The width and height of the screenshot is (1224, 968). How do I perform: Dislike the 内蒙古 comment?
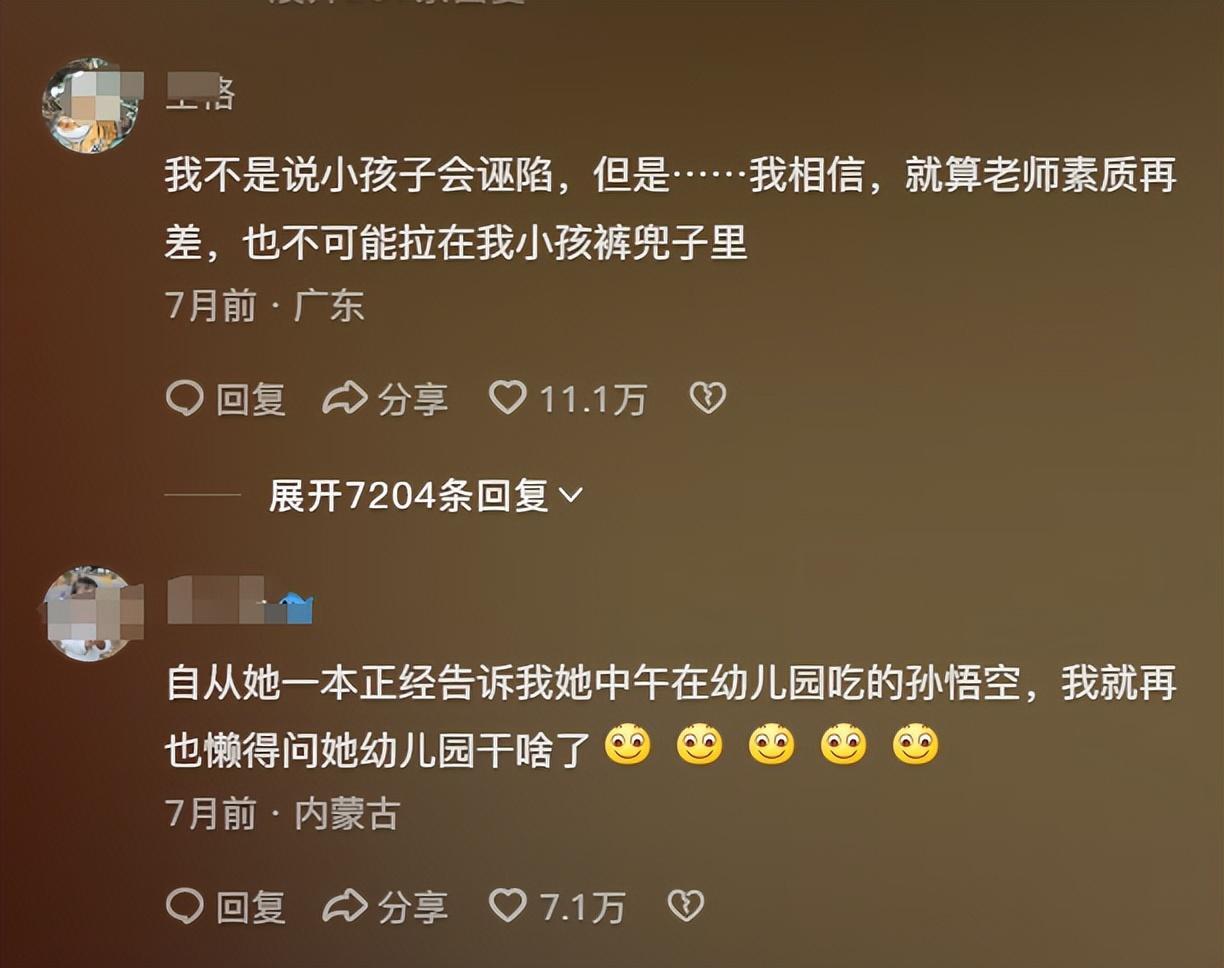point(686,905)
